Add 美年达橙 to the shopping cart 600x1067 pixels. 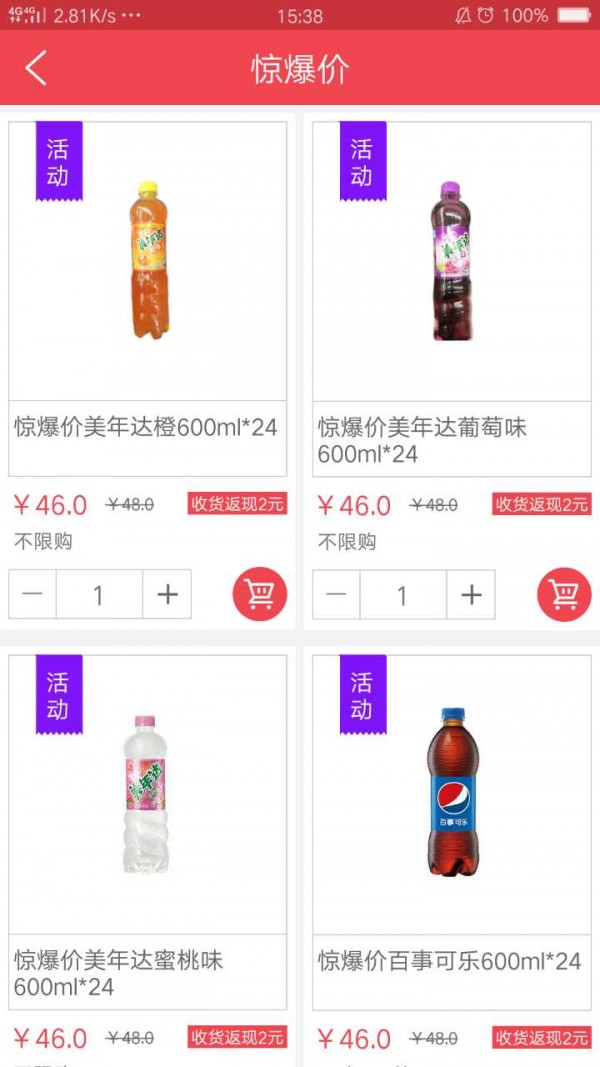260,595
